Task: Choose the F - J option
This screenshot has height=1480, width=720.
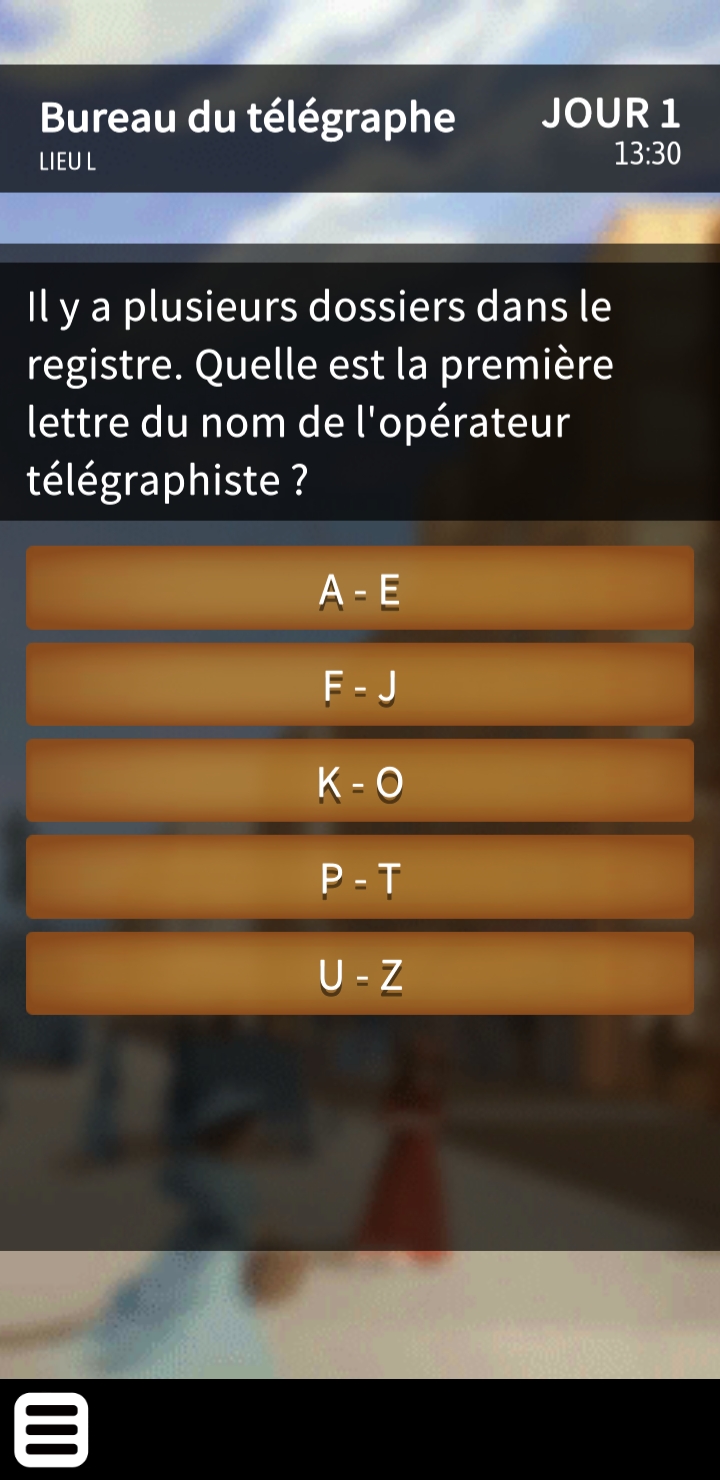Action: tap(360, 684)
